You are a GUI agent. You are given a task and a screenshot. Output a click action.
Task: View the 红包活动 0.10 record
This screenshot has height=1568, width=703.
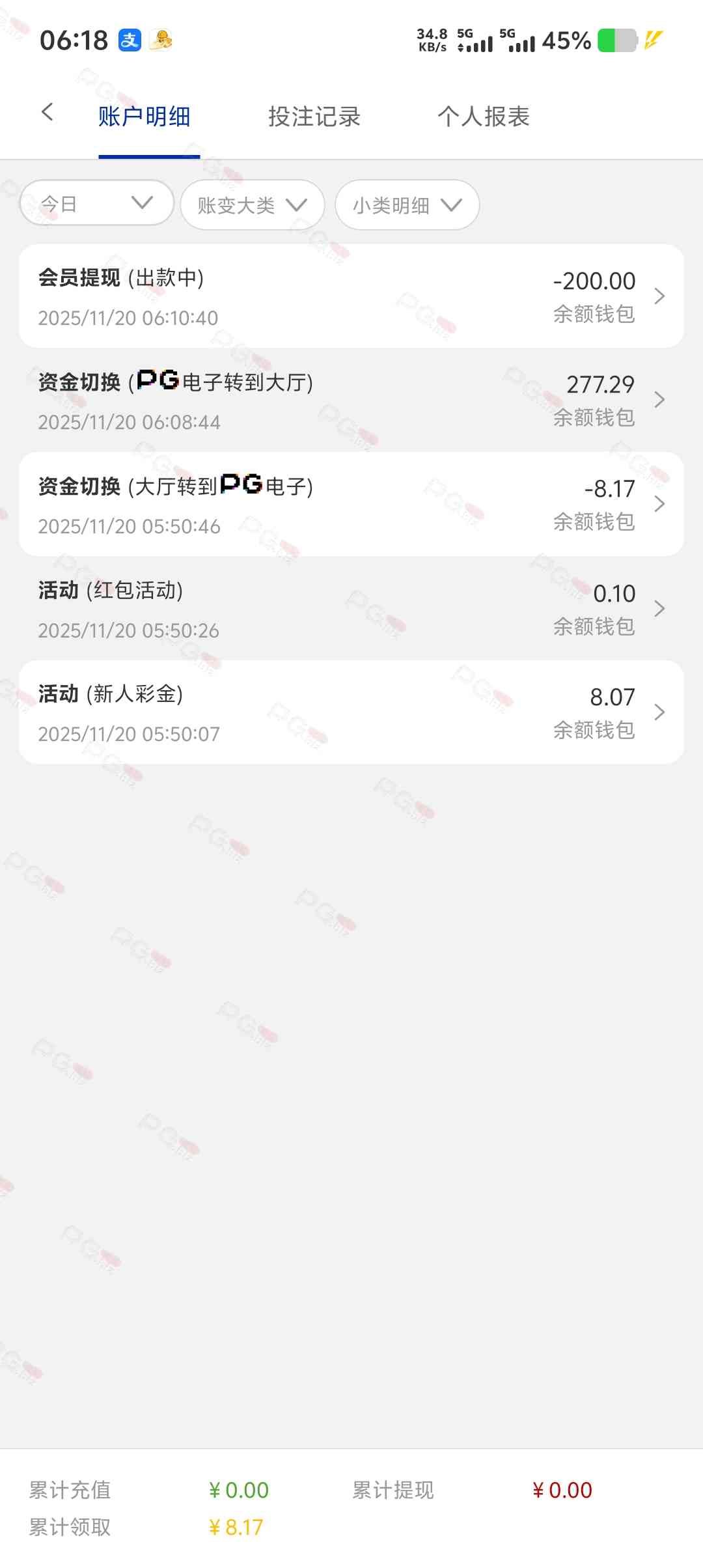351,609
